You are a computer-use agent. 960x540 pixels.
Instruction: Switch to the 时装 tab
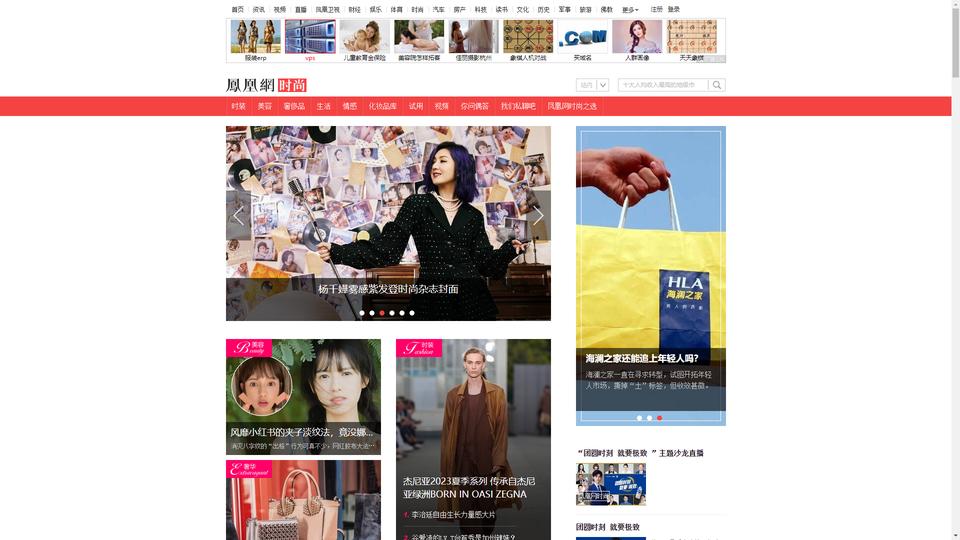point(238,106)
